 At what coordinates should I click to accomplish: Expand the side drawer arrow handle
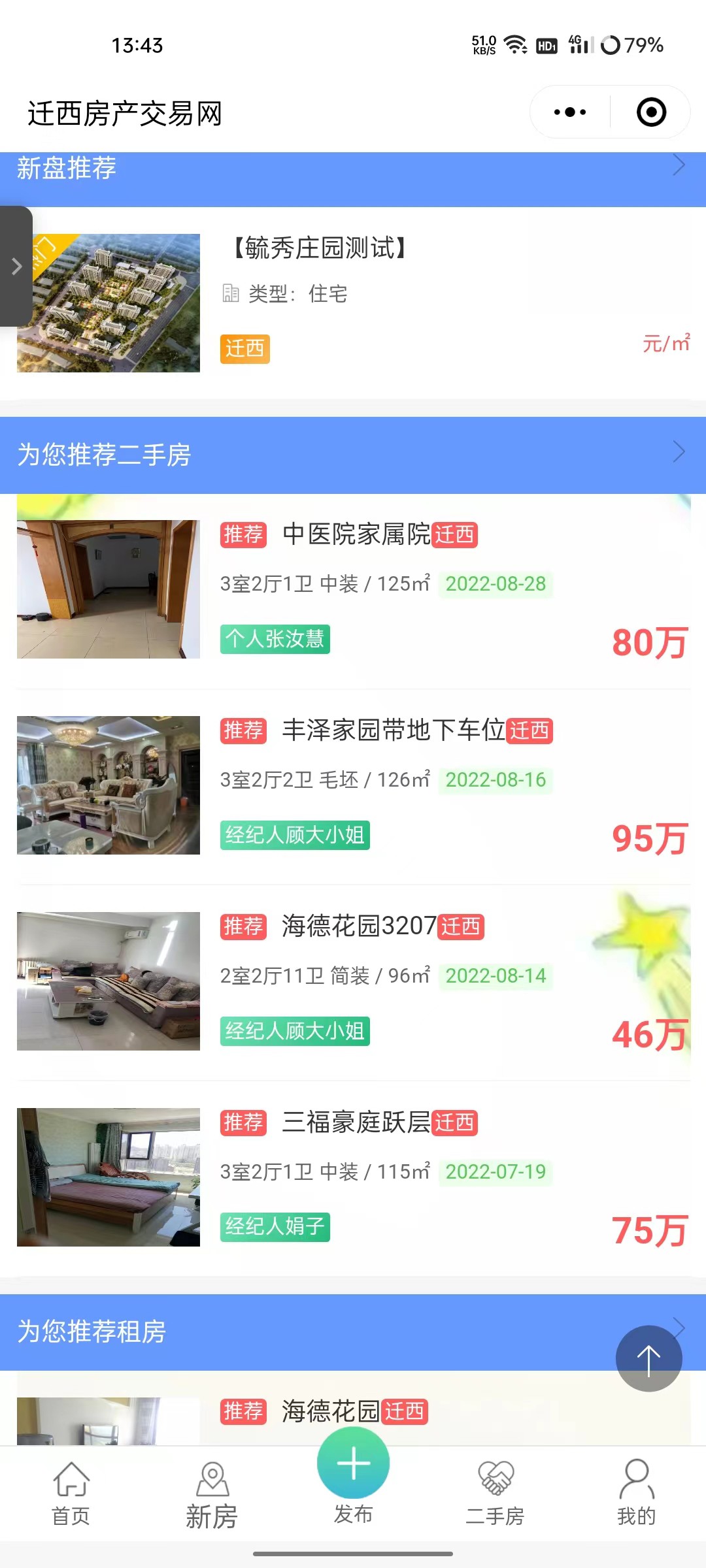16,266
